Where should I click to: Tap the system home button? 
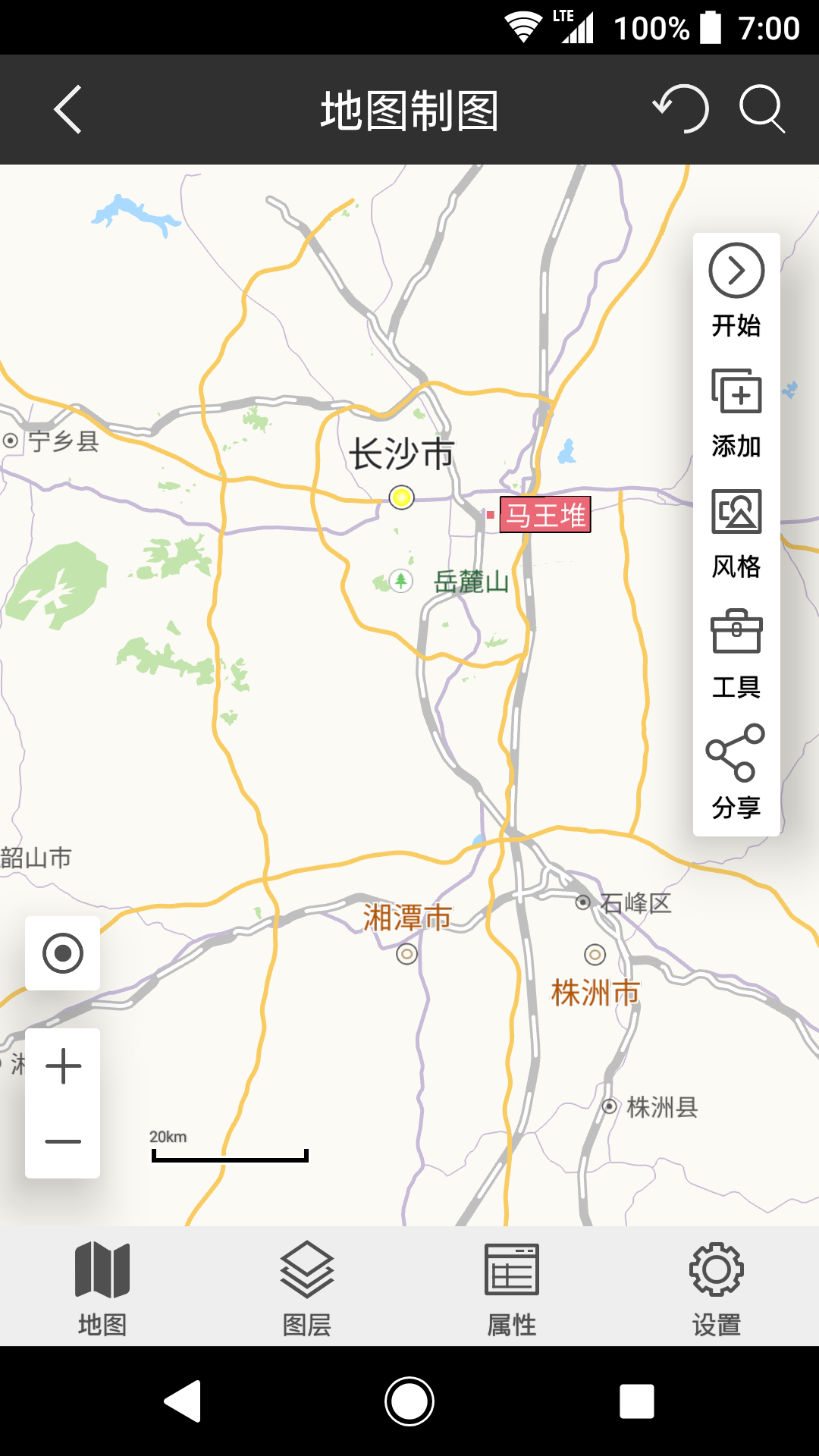[x=409, y=1401]
